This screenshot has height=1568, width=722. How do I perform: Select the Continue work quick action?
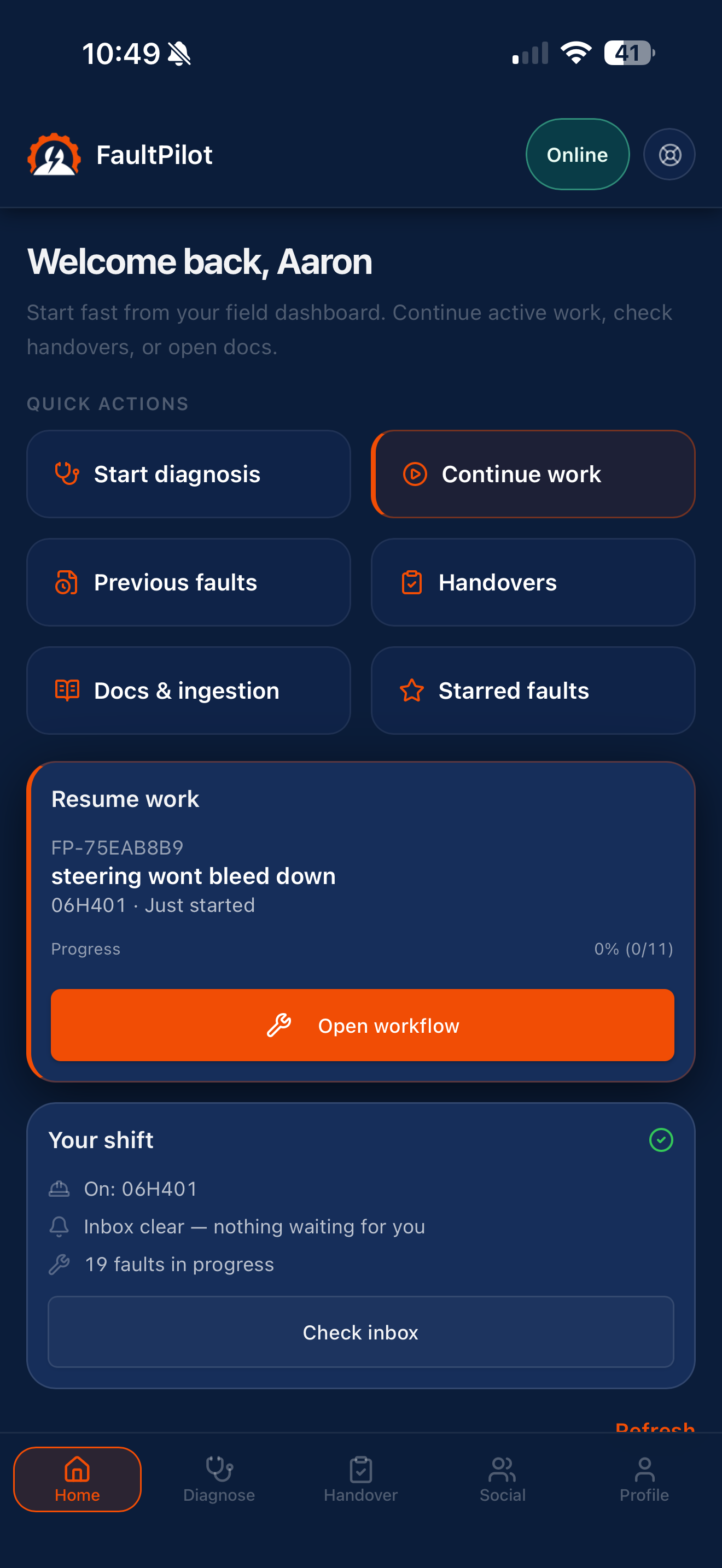(533, 474)
